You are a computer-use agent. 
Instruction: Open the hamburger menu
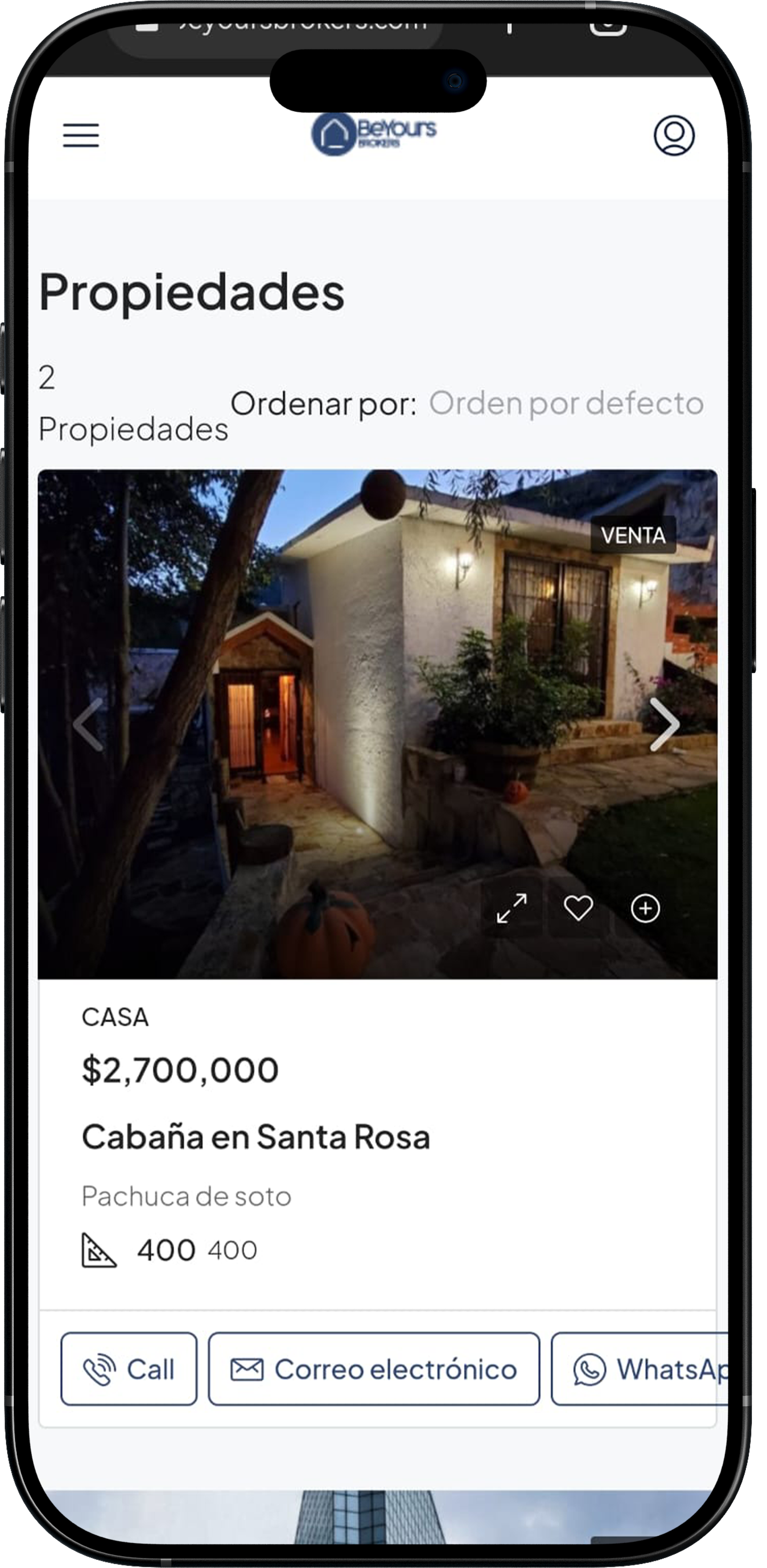coord(81,135)
